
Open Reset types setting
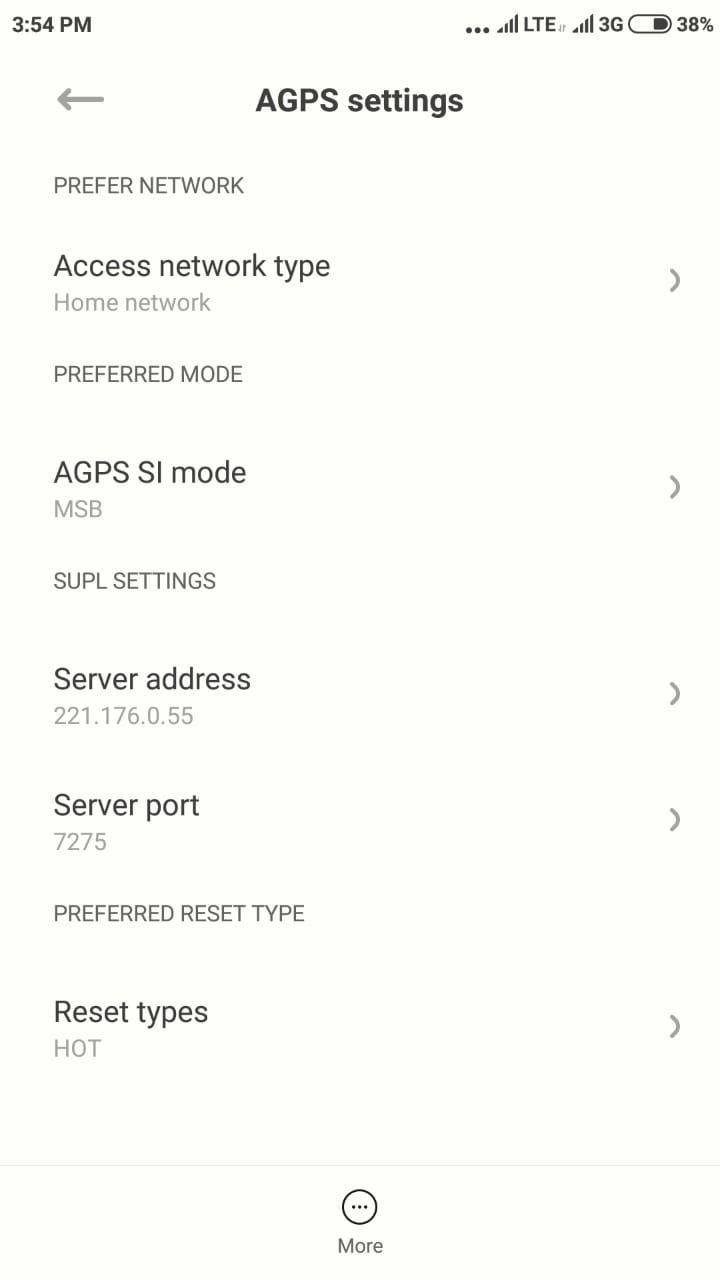[x=360, y=1028]
